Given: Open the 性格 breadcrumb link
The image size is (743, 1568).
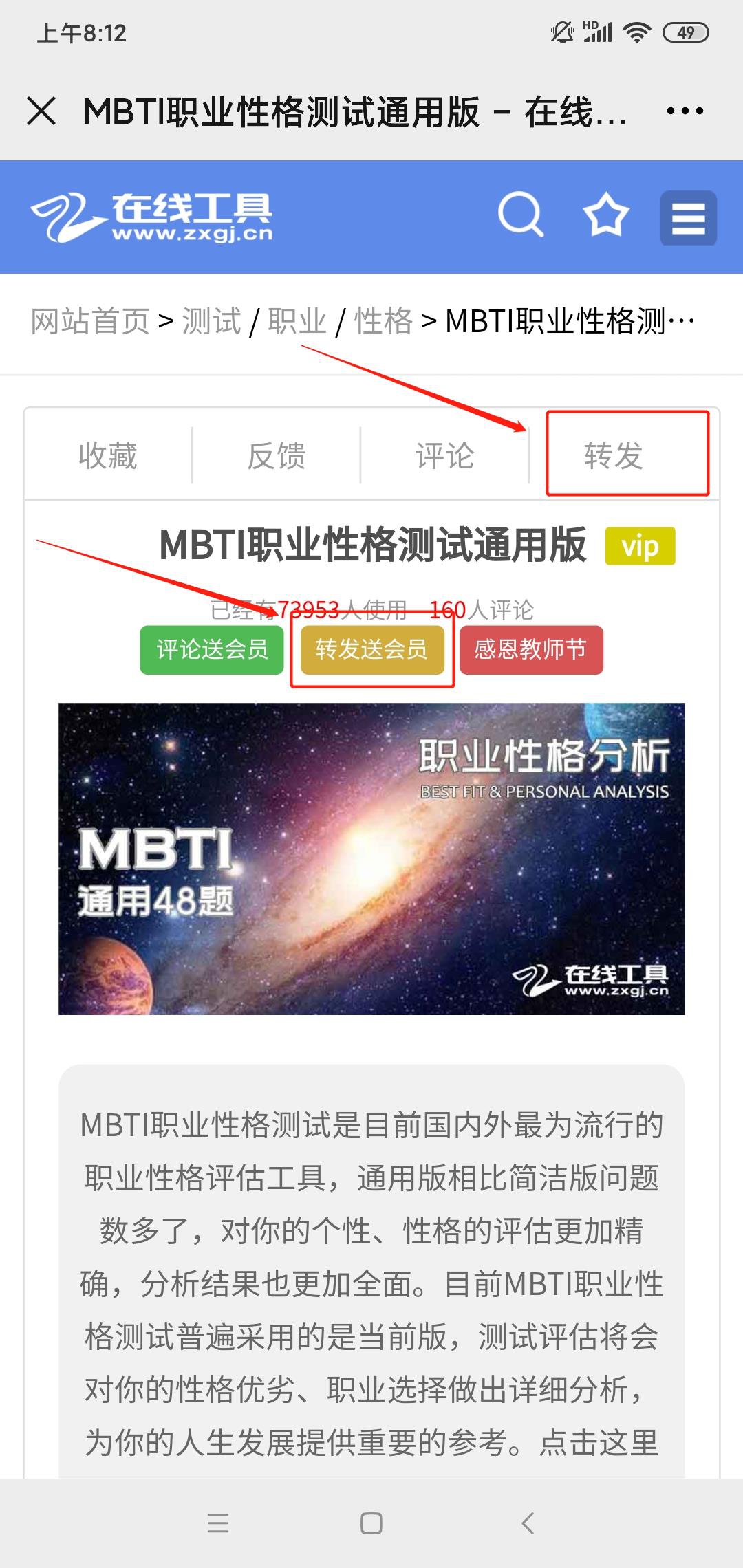Looking at the screenshot, I should click(383, 321).
